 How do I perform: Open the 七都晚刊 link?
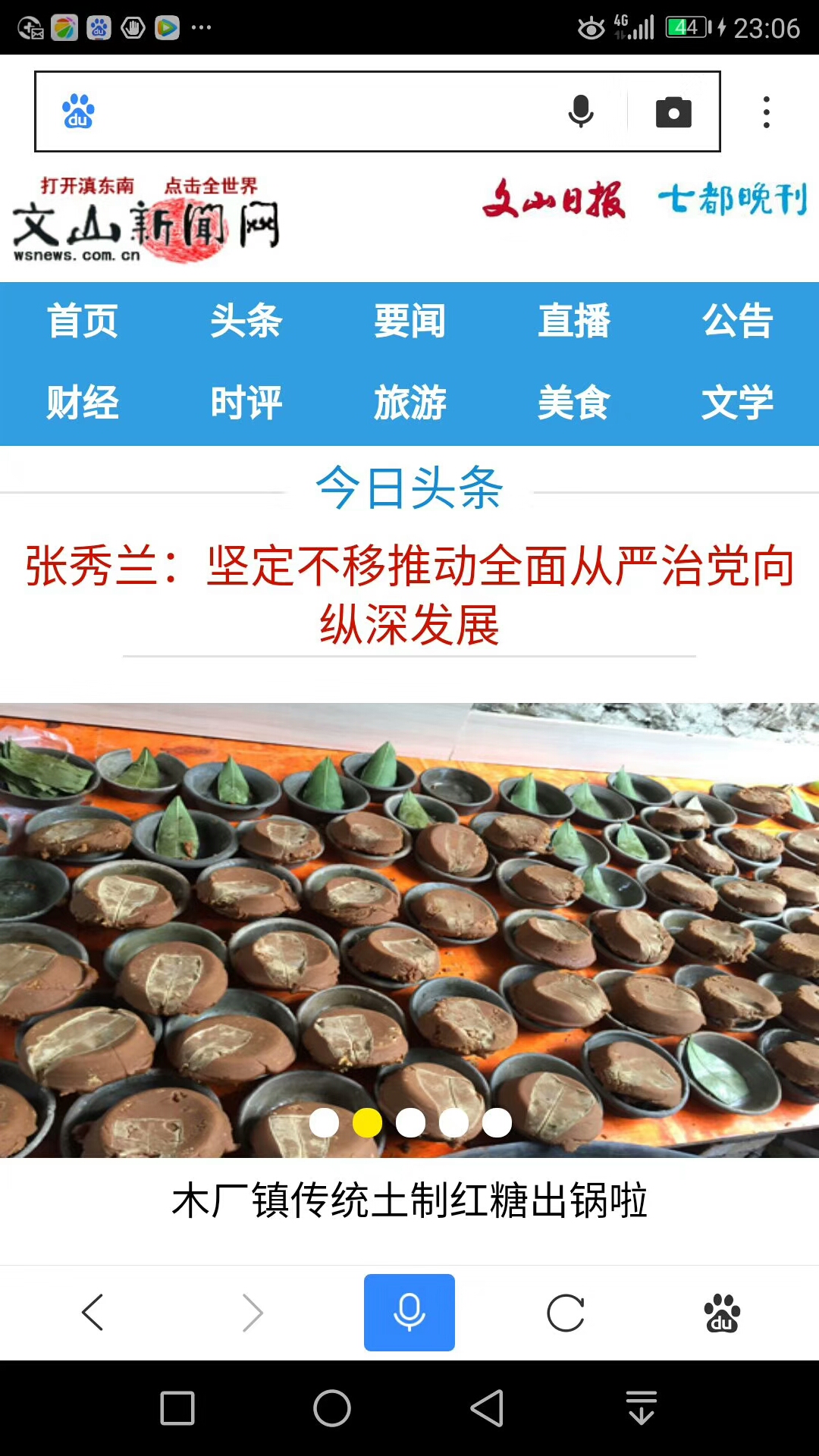point(732,199)
